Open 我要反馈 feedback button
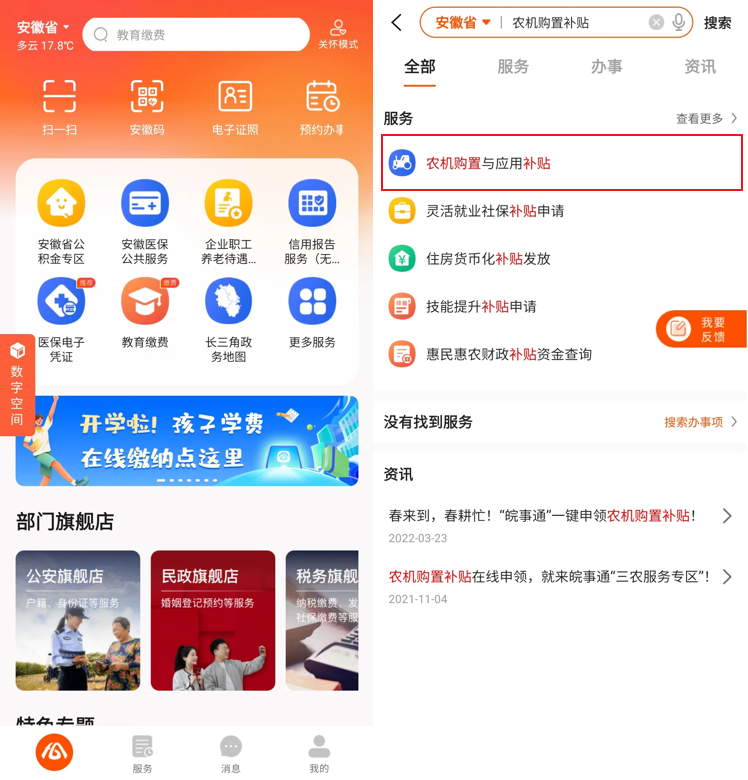This screenshot has height=780, width=748. click(x=702, y=329)
